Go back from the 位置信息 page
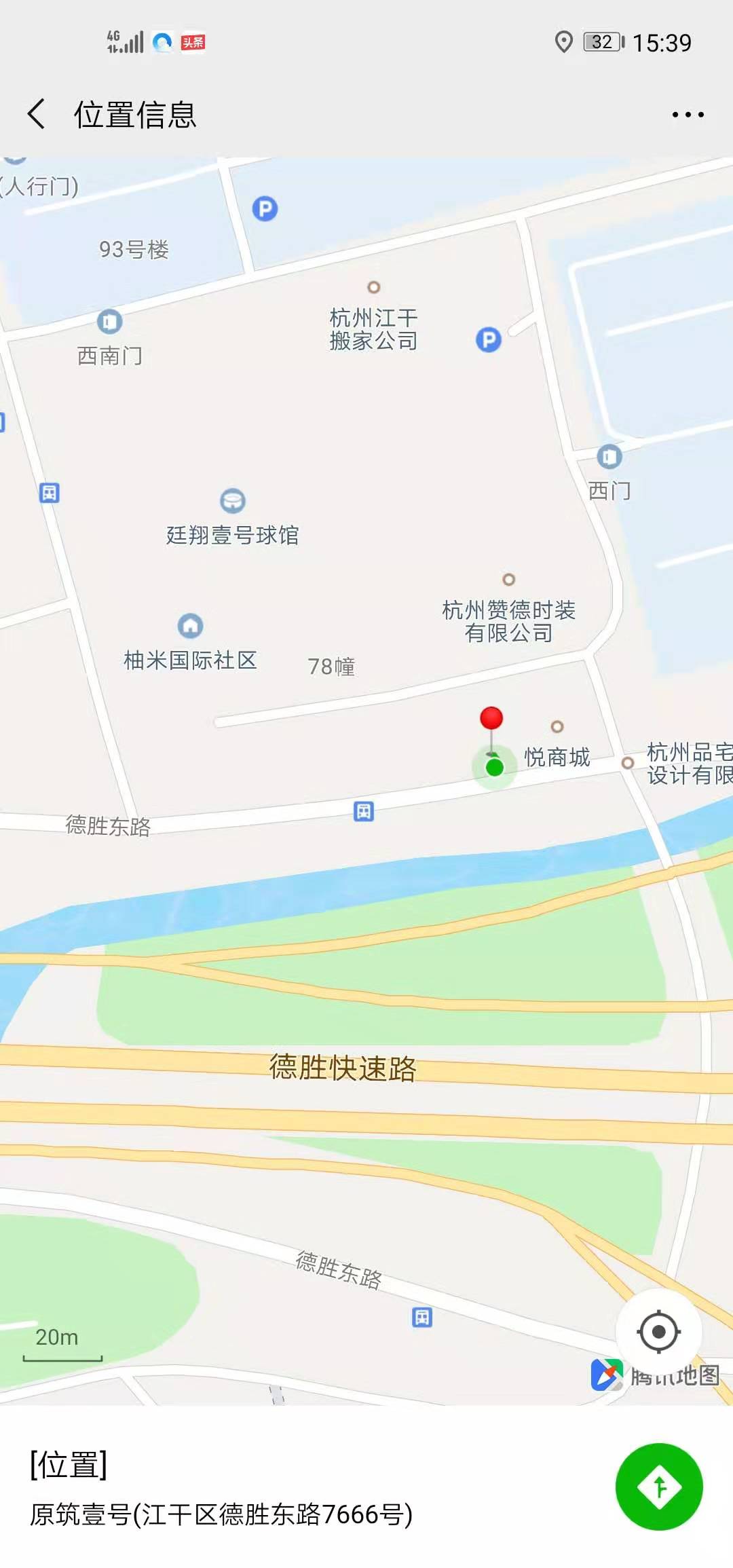 tap(37, 113)
